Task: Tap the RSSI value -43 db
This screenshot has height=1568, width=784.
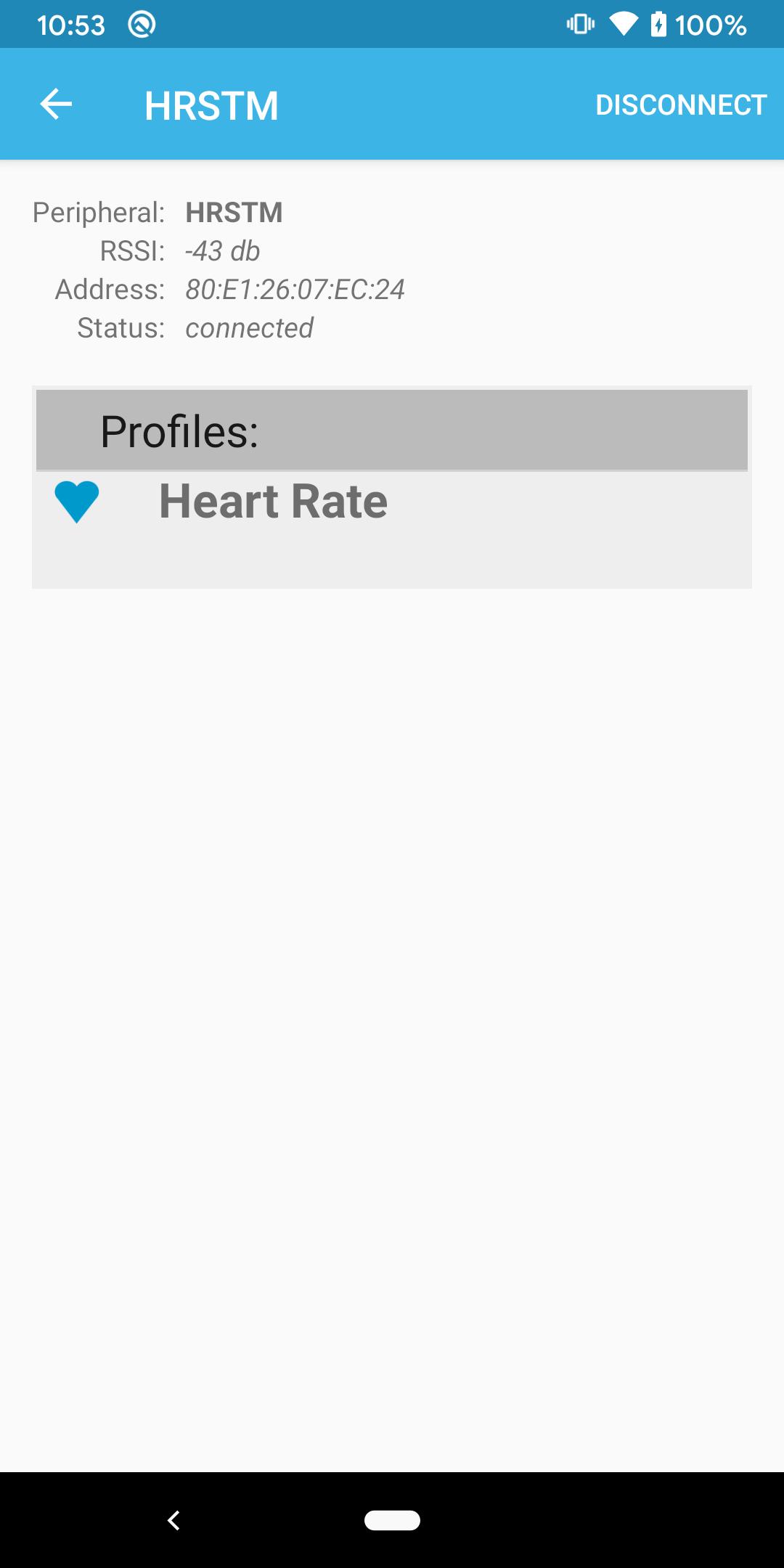Action: point(224,252)
